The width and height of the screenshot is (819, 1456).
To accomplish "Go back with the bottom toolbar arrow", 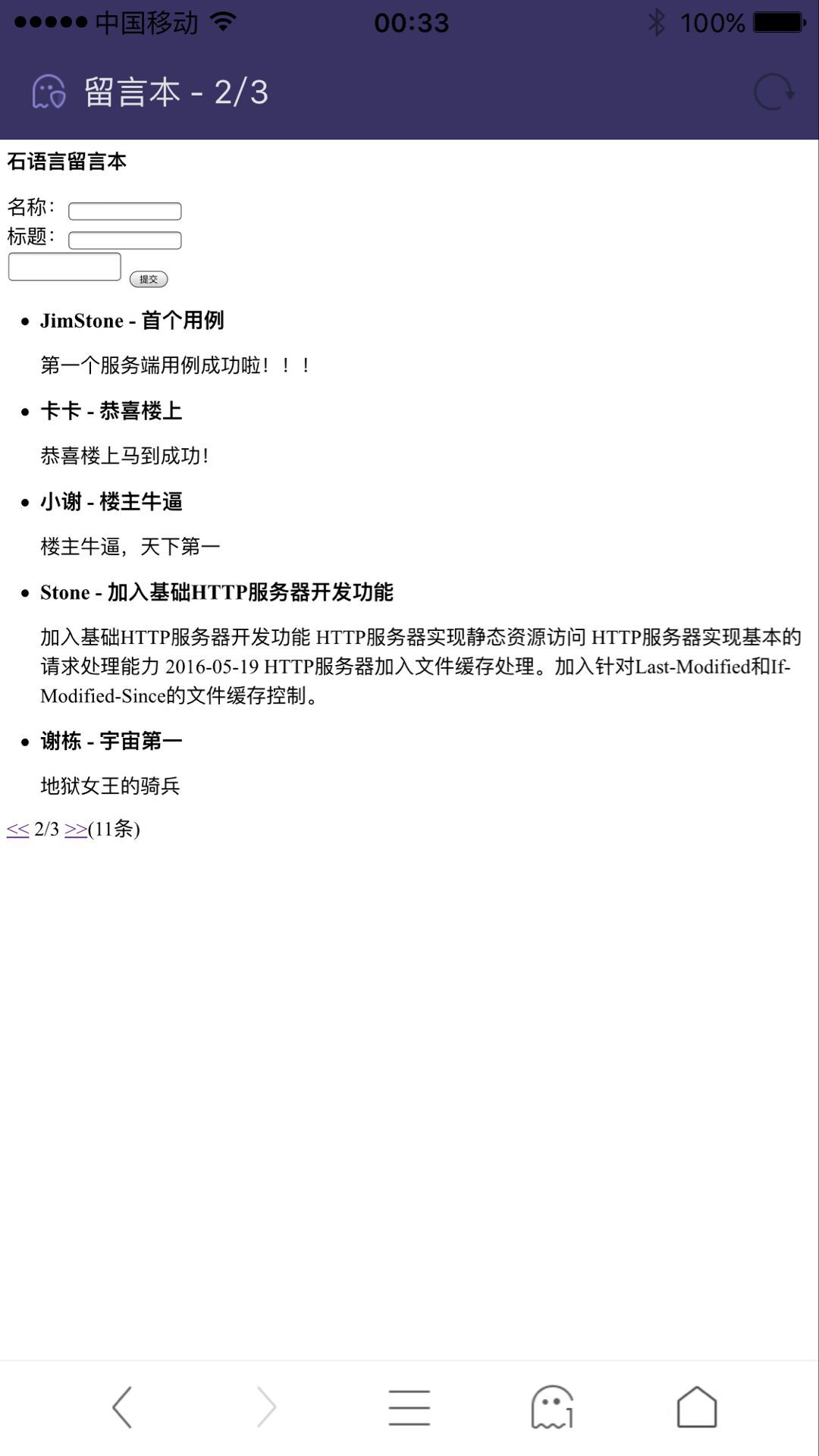I will [x=122, y=1407].
